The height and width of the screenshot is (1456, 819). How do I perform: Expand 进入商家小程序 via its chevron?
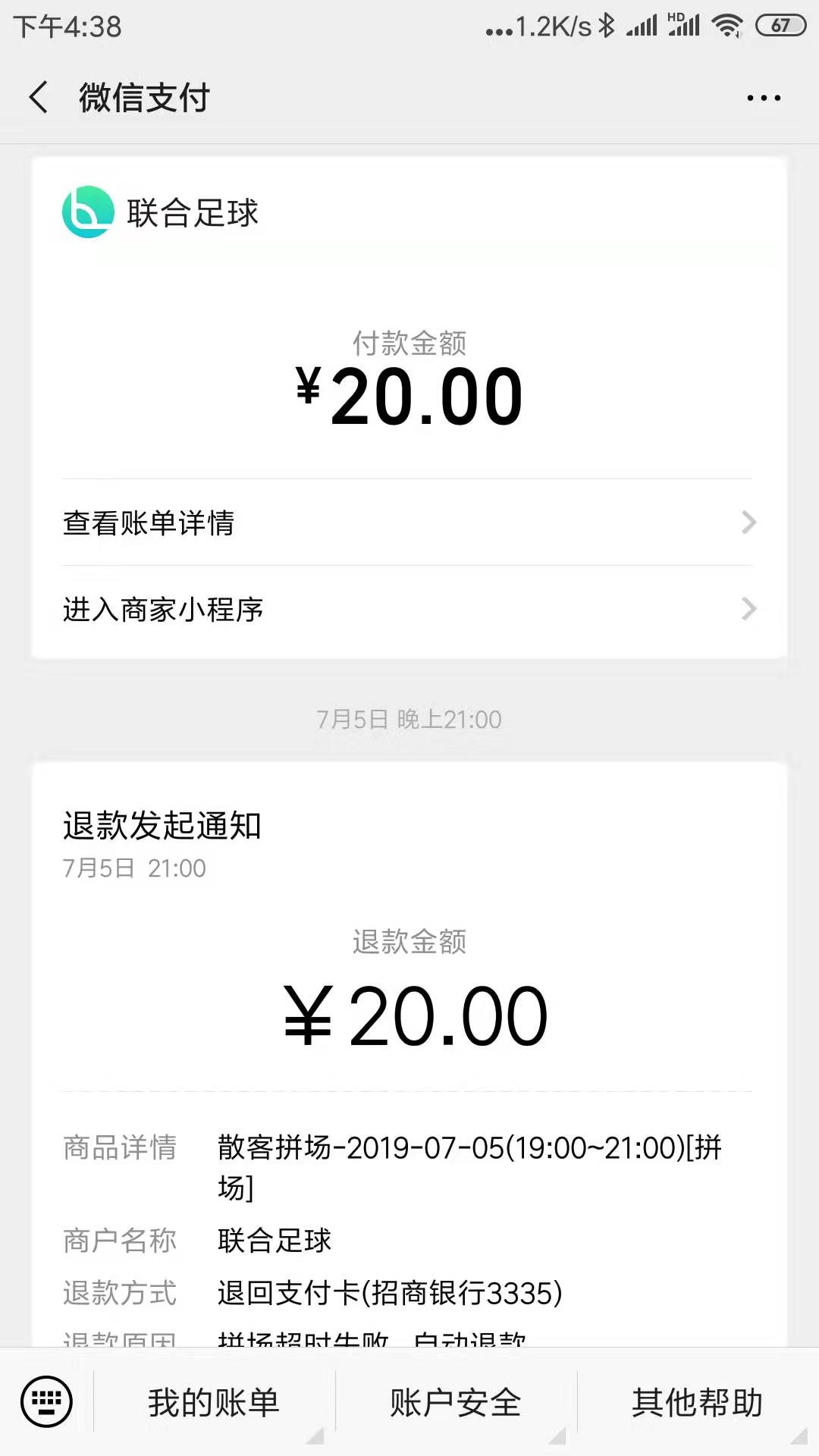749,609
